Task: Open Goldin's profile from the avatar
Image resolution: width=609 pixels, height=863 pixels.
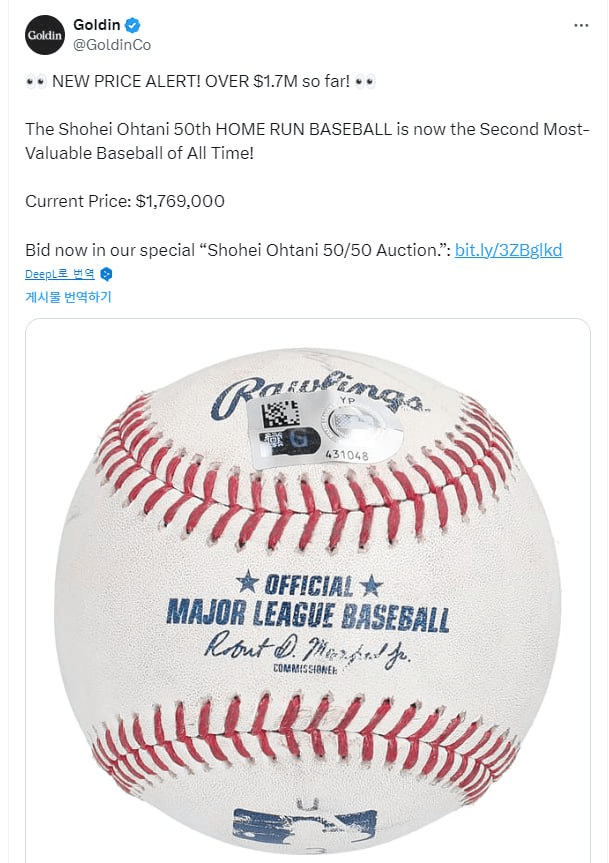Action: [x=44, y=35]
